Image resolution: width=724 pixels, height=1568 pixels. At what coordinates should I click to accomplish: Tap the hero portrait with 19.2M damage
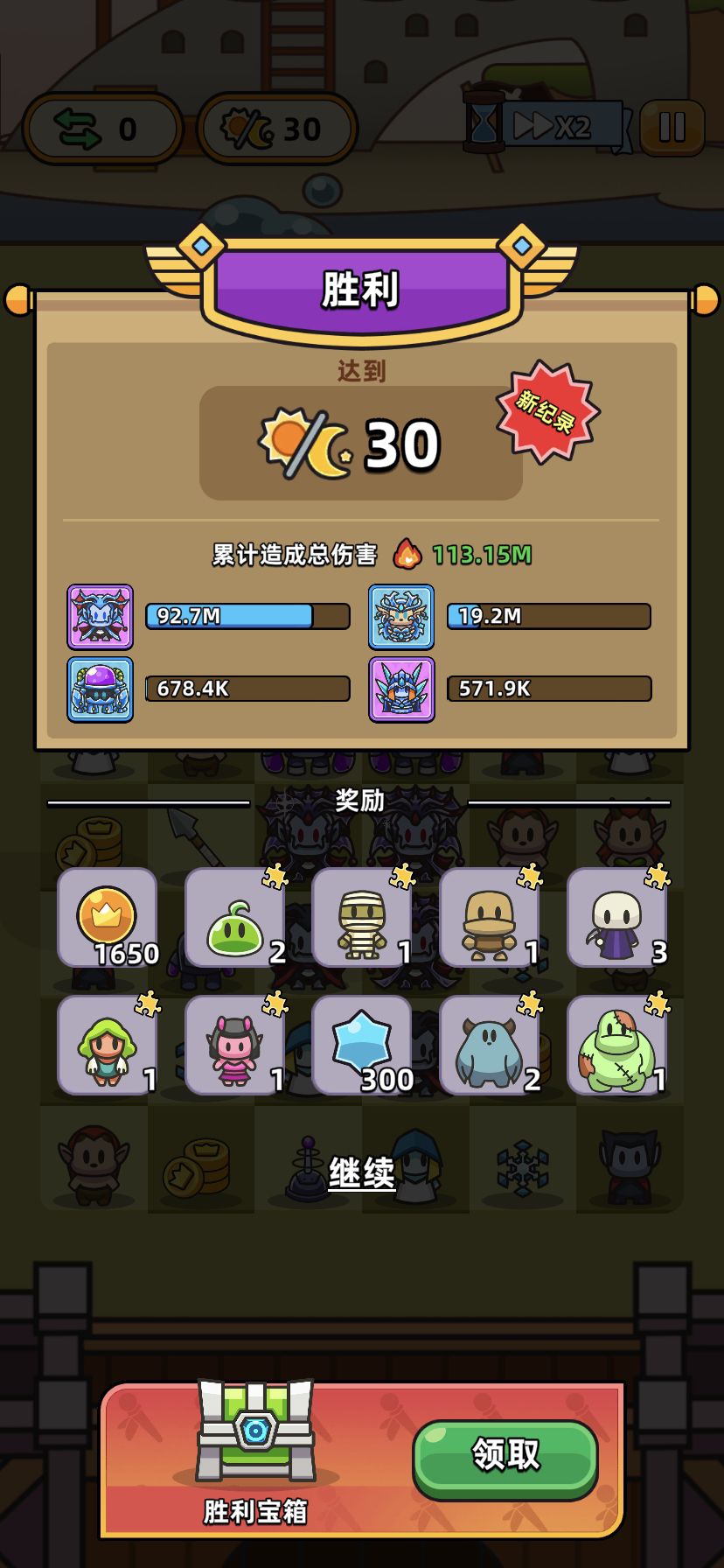pyautogui.click(x=403, y=617)
